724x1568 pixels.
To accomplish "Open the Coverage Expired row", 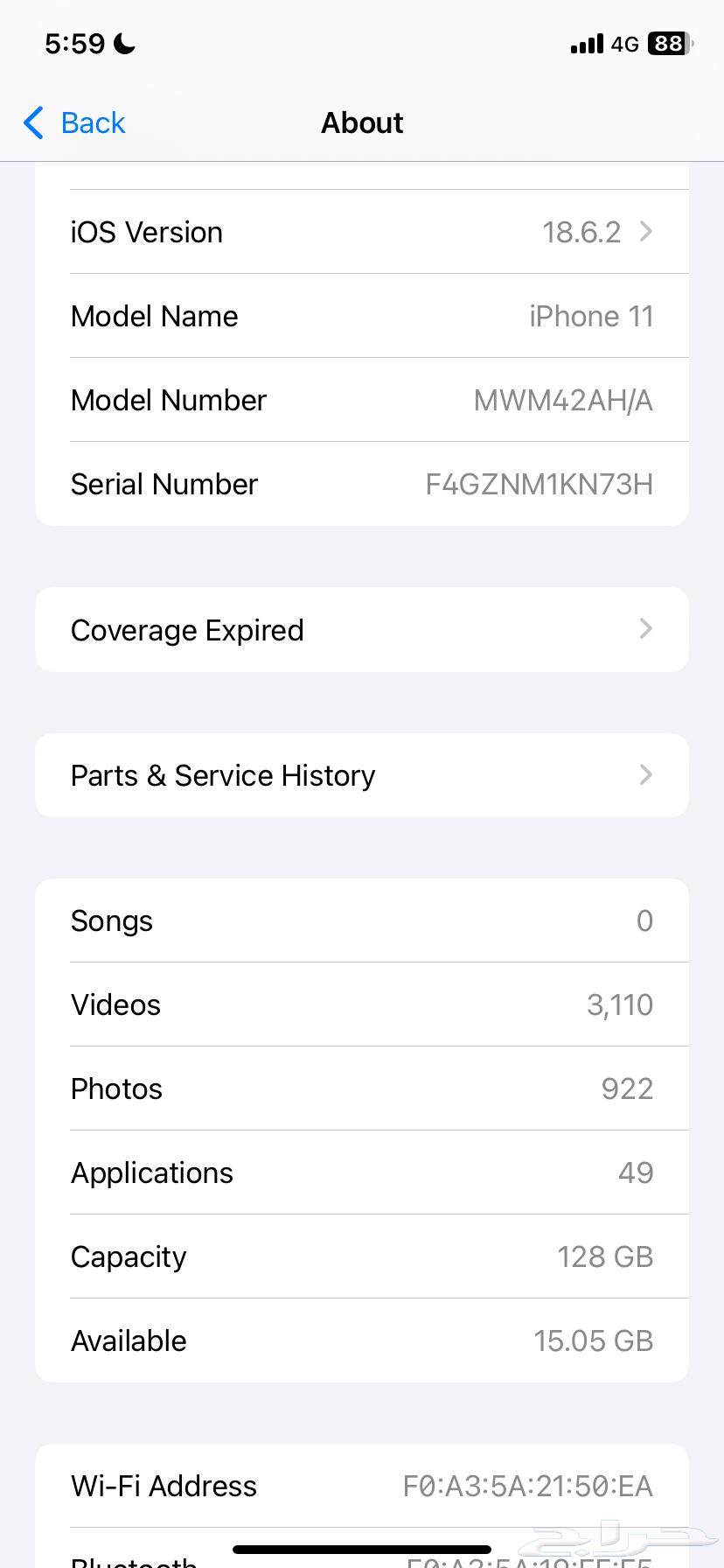I will 361,630.
